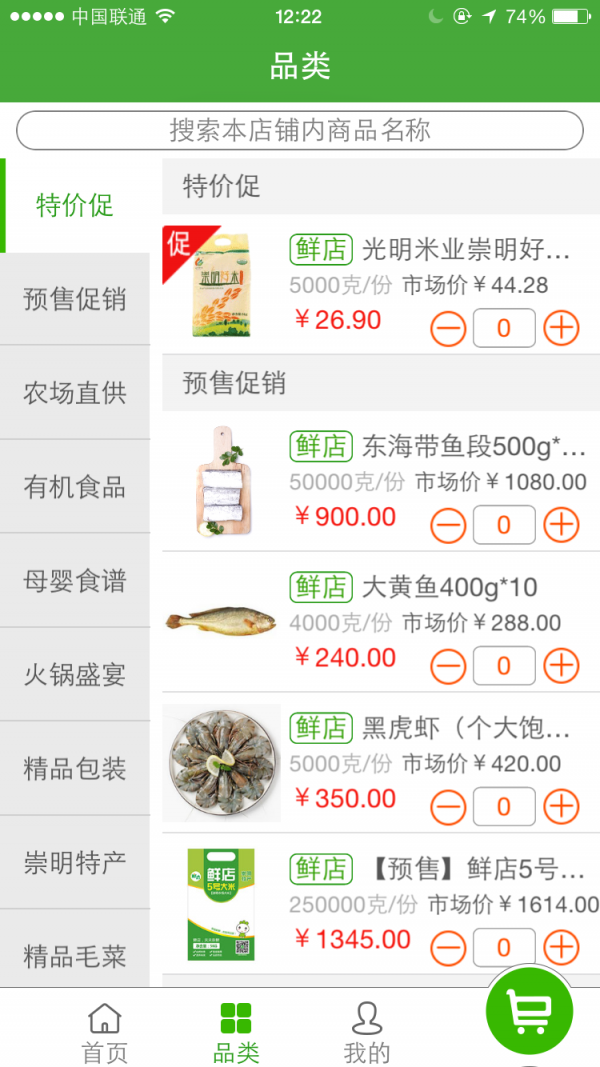Select the 火锅盛宴 category
The height and width of the screenshot is (1067, 600).
click(x=75, y=675)
